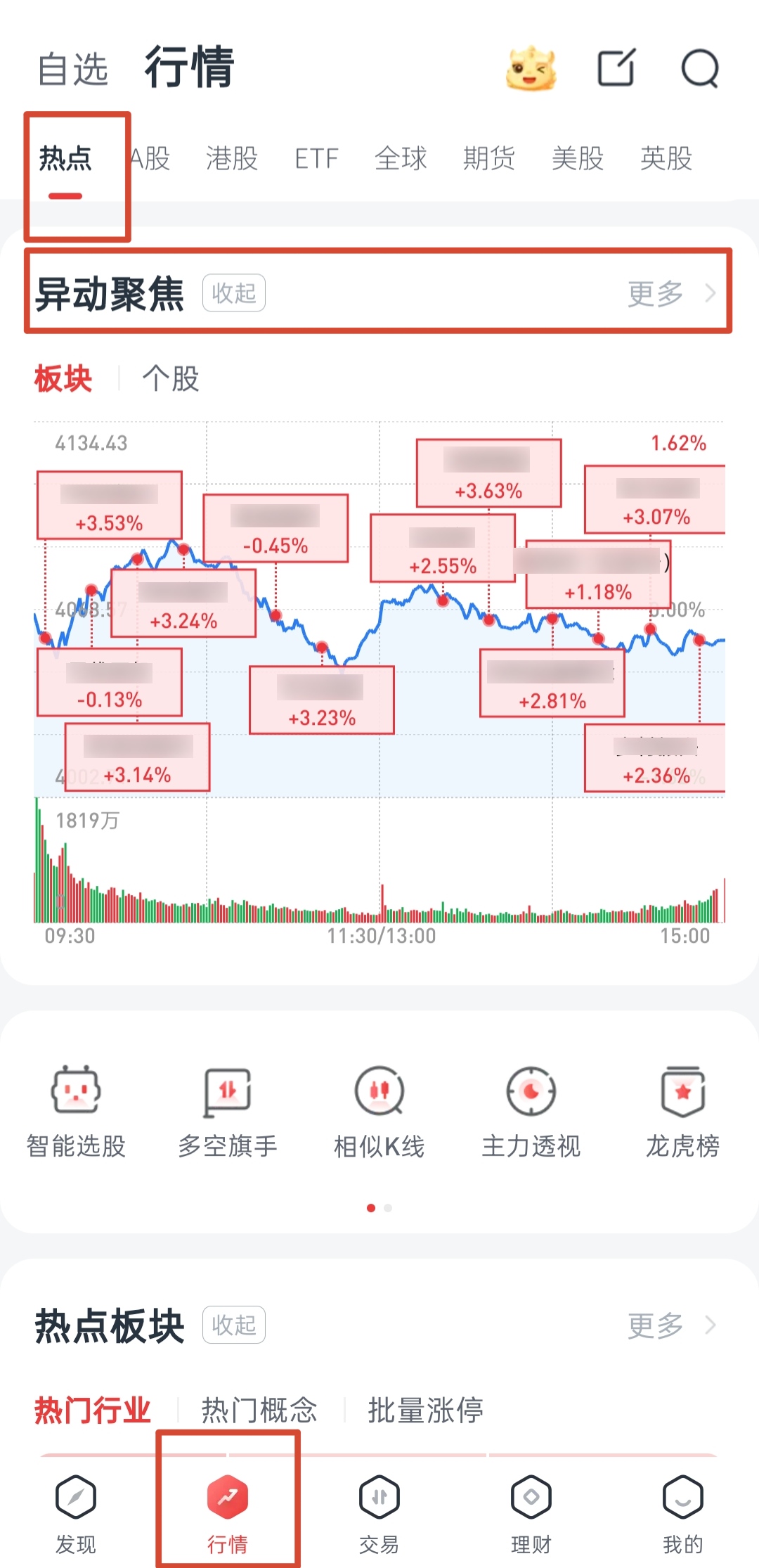759x1568 pixels.
Task: Switch chart to 个股 view
Action: pos(171,378)
